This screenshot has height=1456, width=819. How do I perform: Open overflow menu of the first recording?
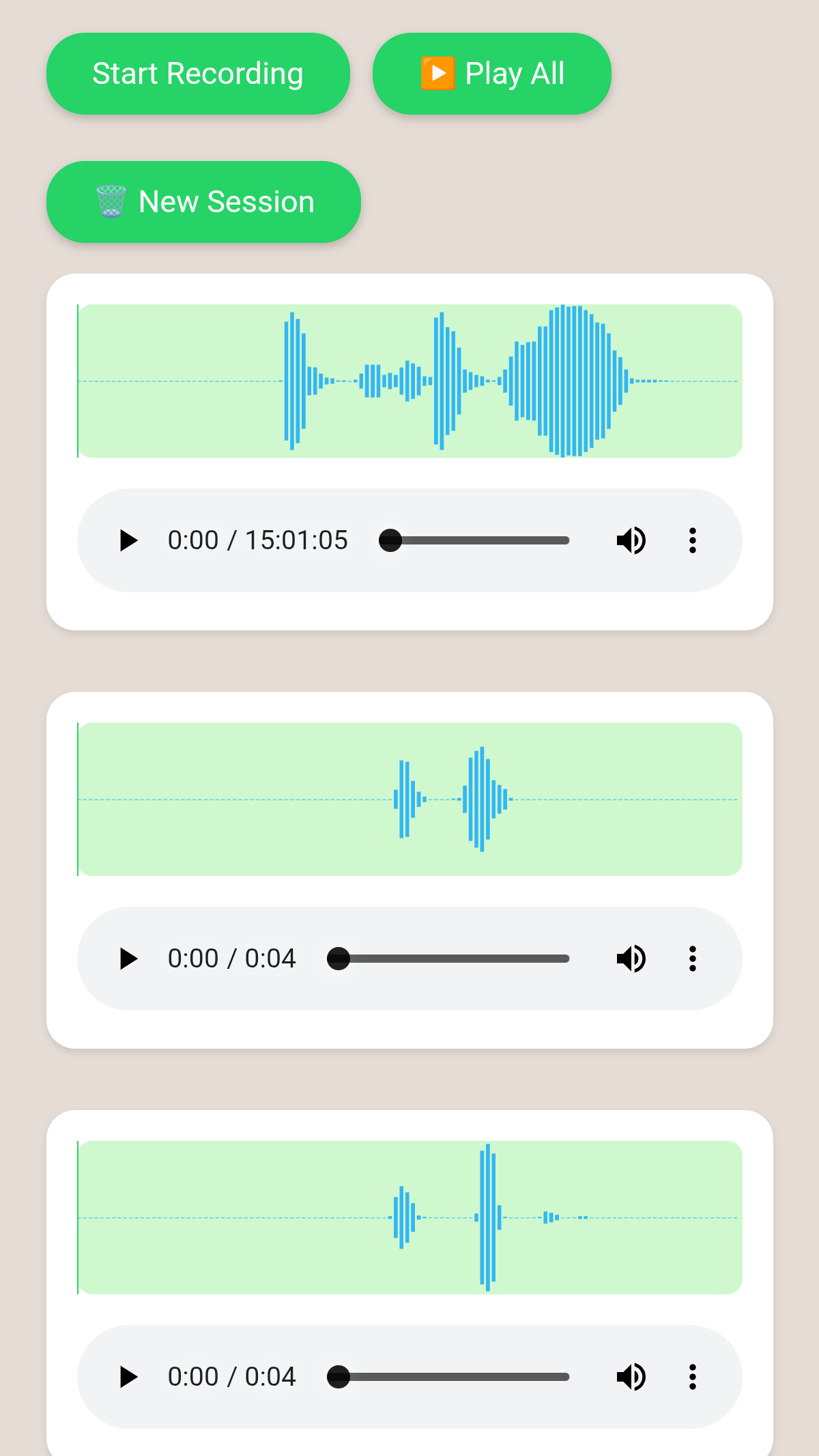pyautogui.click(x=693, y=540)
